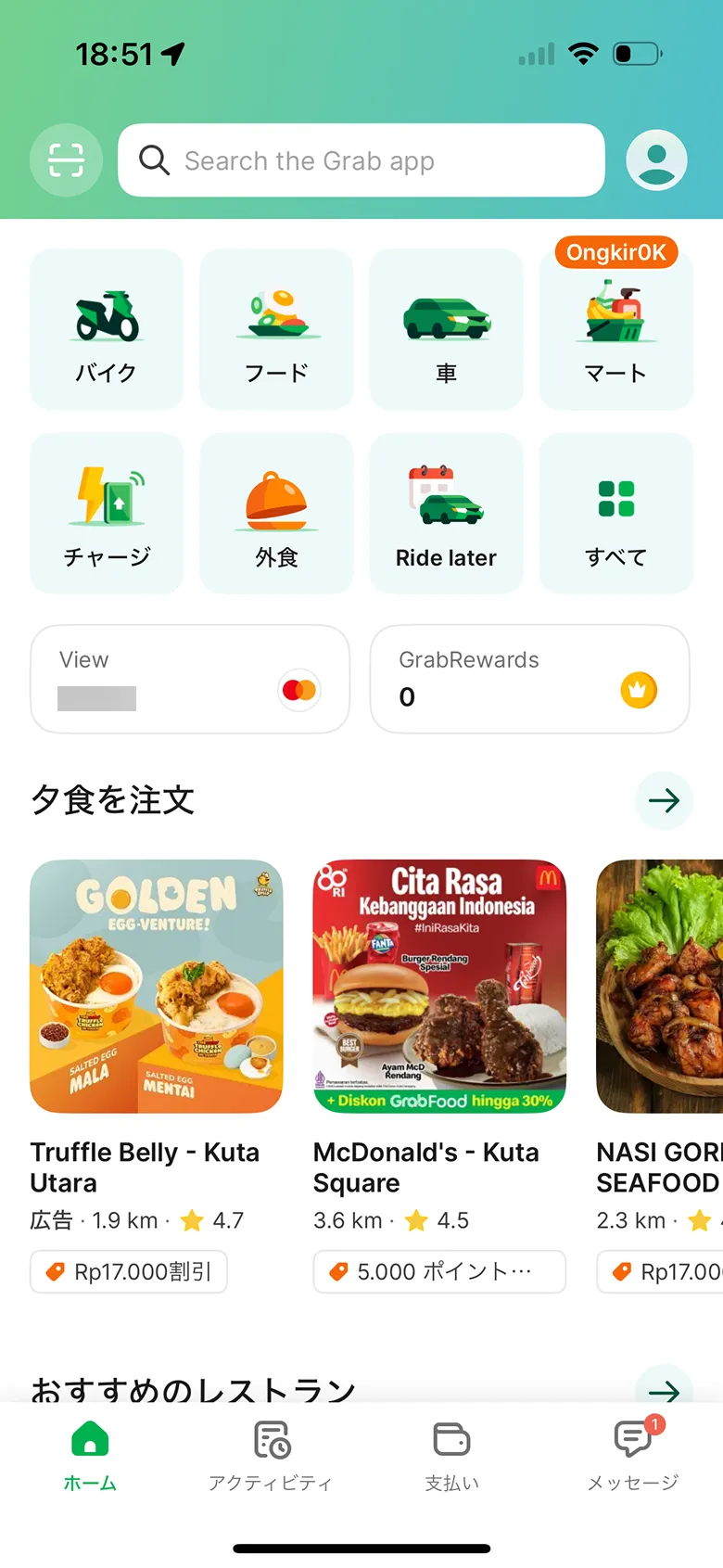Open the 外食 dine-out service
723x1568 pixels.
tap(275, 513)
